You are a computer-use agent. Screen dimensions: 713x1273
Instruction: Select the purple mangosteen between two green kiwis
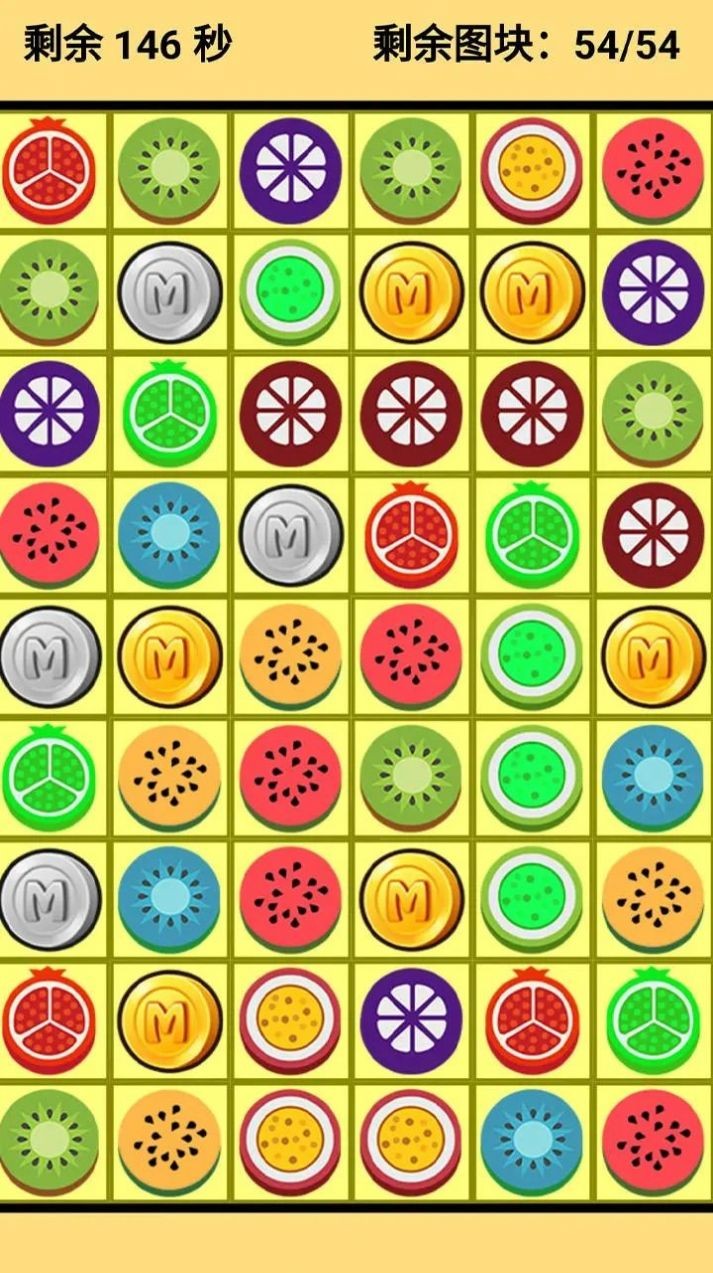click(291, 170)
